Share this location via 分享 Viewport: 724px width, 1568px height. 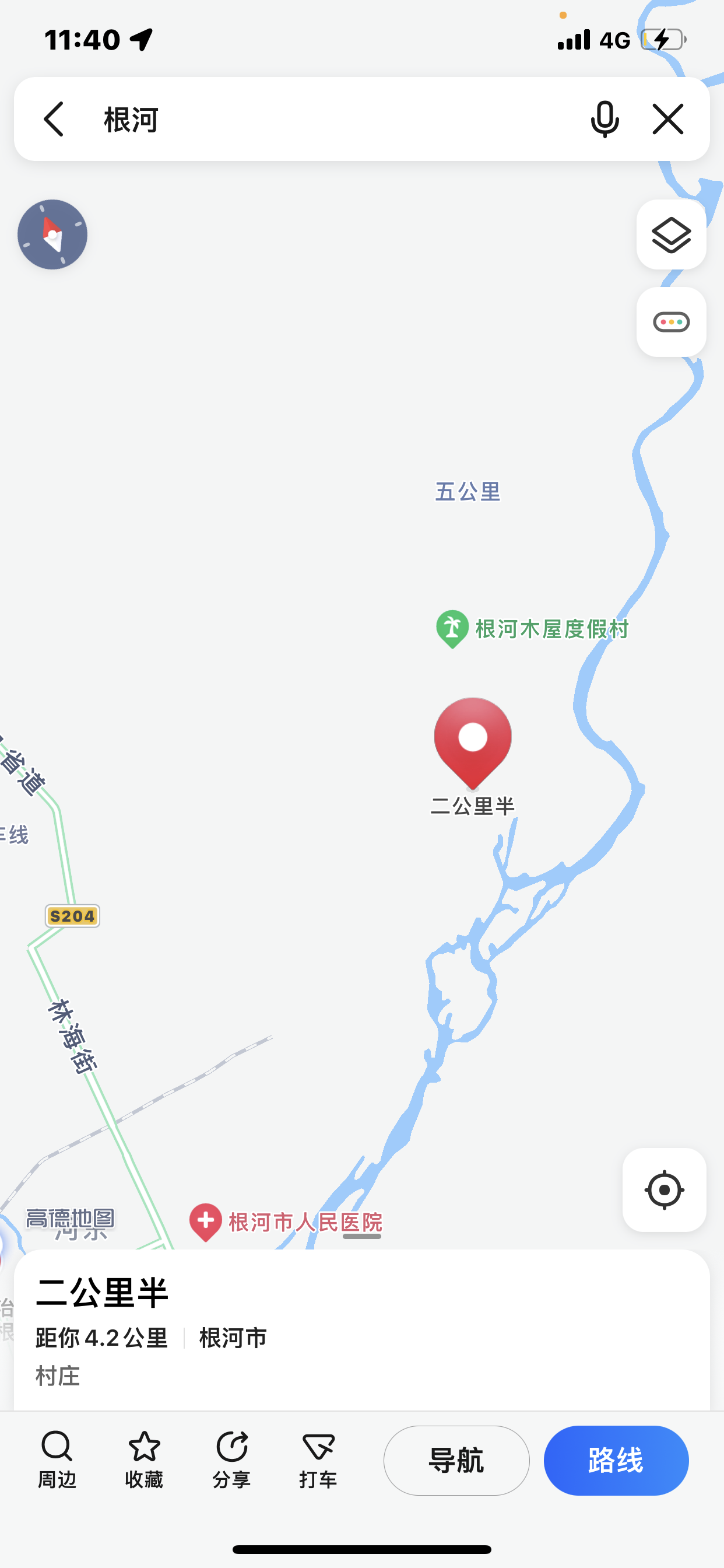(231, 1459)
